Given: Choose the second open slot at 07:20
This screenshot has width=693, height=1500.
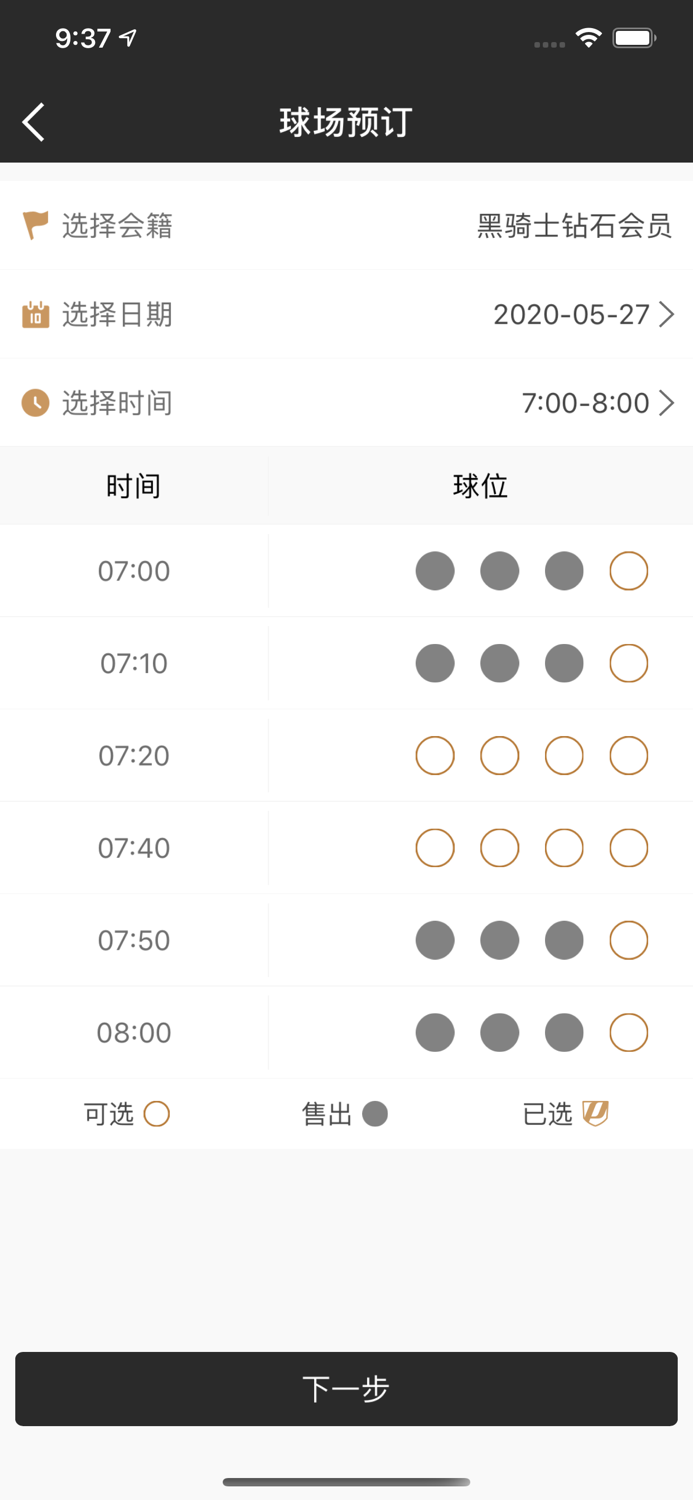Looking at the screenshot, I should [x=499, y=756].
